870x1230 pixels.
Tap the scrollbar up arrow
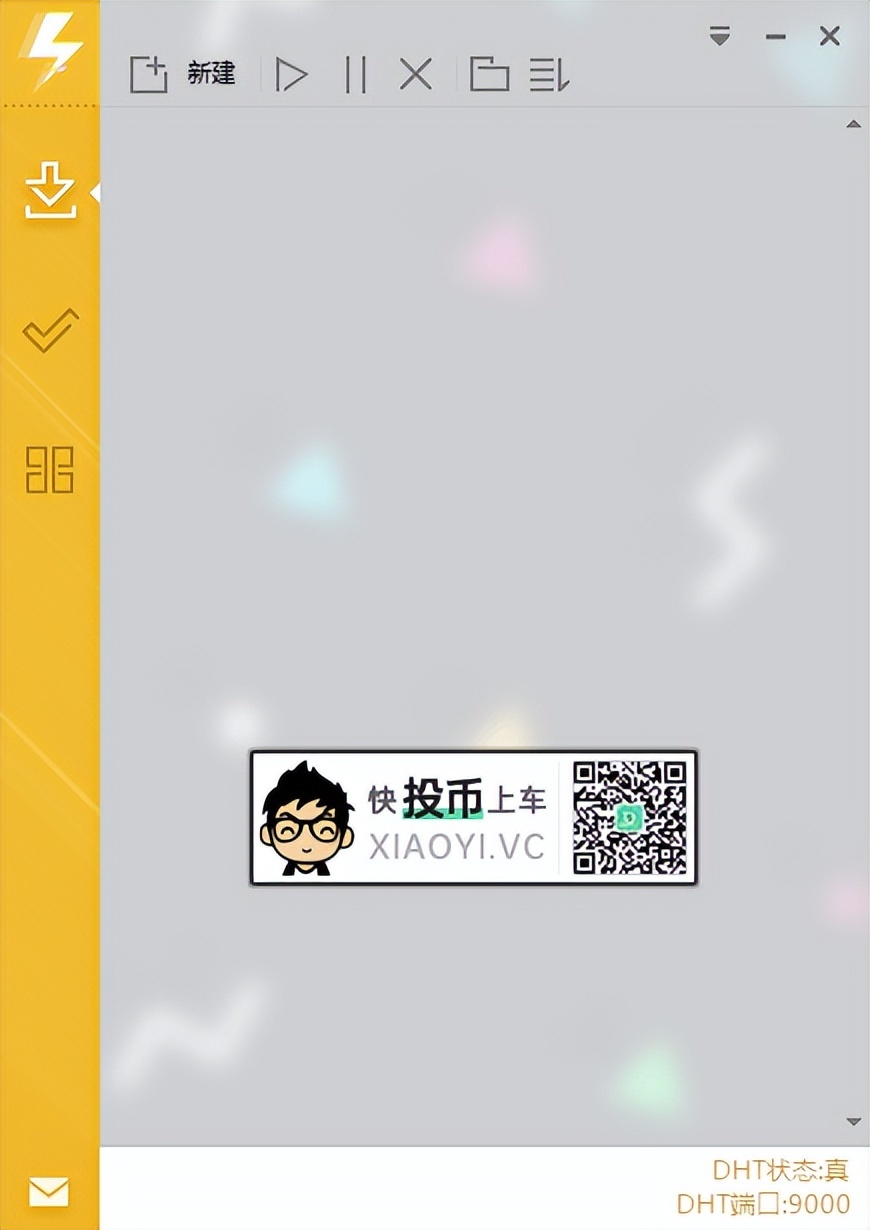point(853,125)
